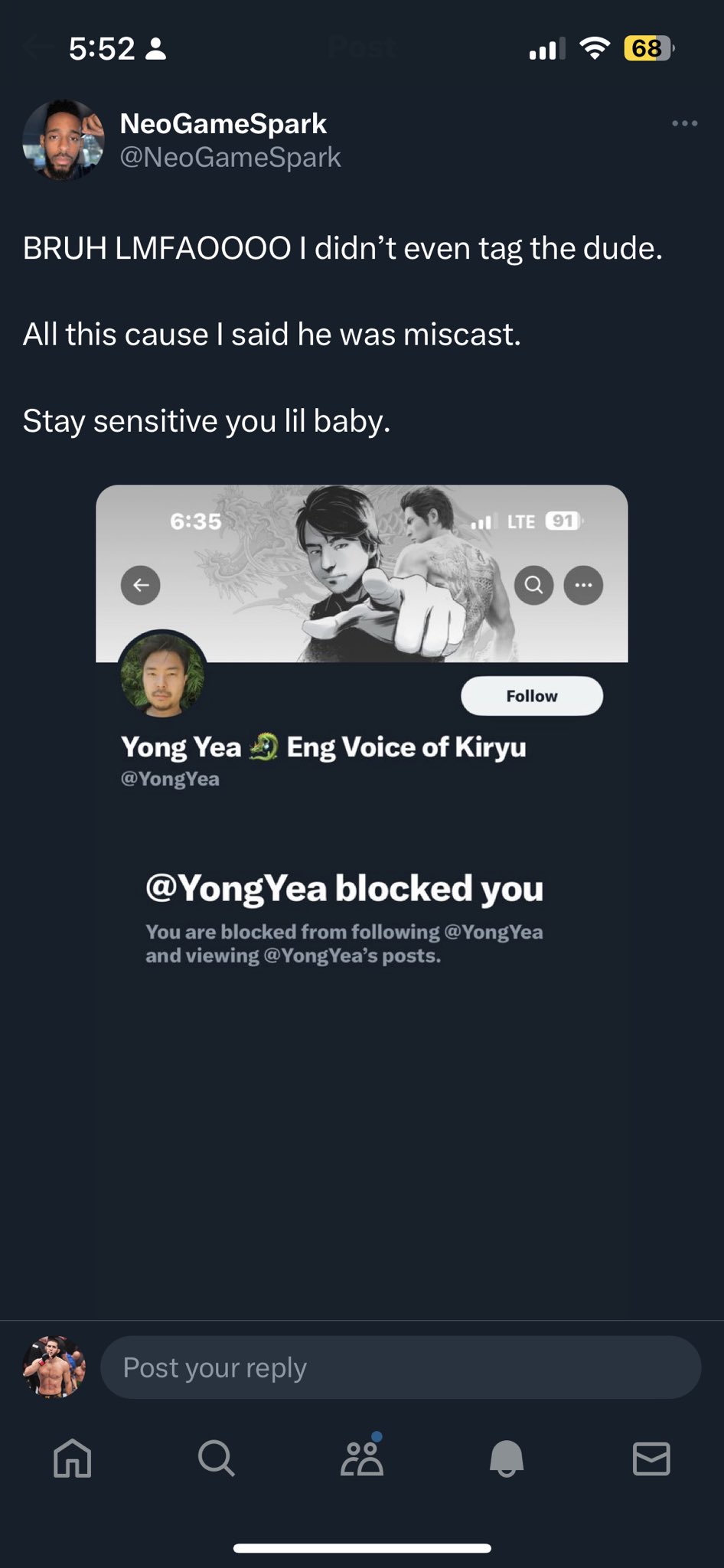Open the notifications bell tab
Screen dimensions: 724x1568
click(506, 1458)
